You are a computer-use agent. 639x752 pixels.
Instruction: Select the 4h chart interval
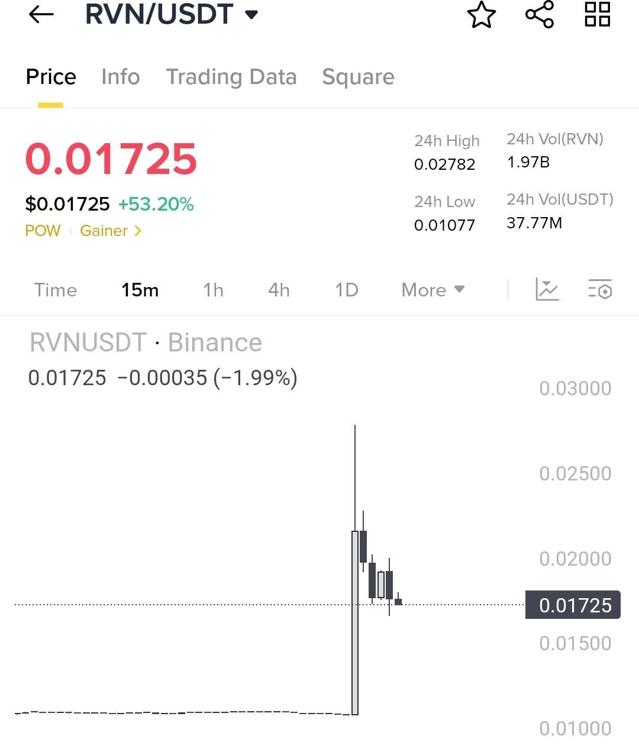tap(279, 290)
